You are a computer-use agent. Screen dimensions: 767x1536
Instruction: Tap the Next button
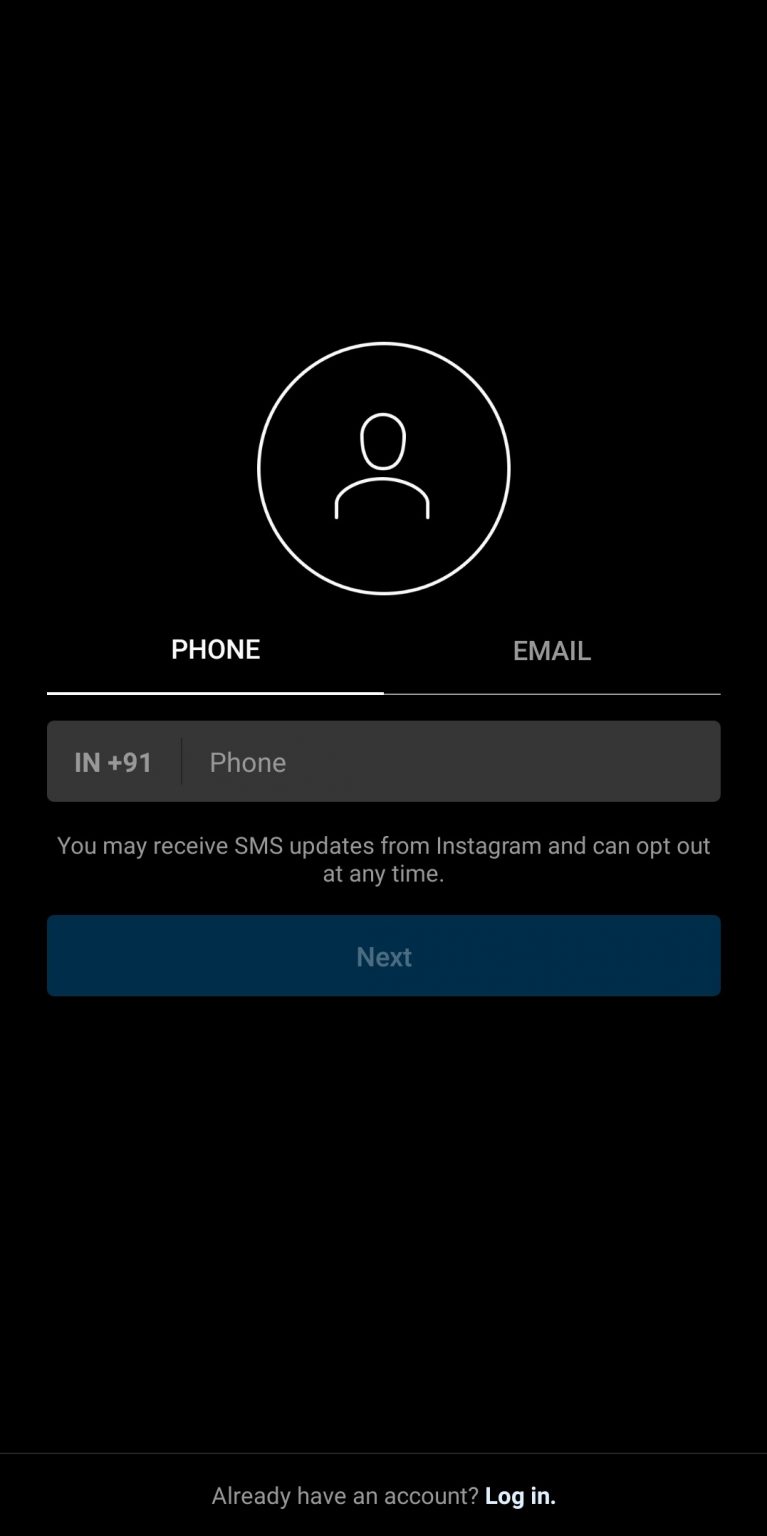pos(384,956)
